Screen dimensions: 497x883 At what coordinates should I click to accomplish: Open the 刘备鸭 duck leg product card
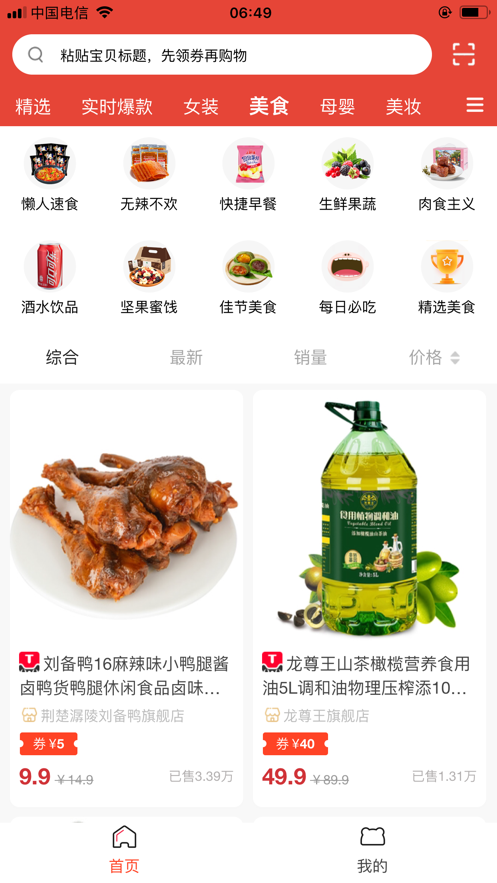[127, 598]
